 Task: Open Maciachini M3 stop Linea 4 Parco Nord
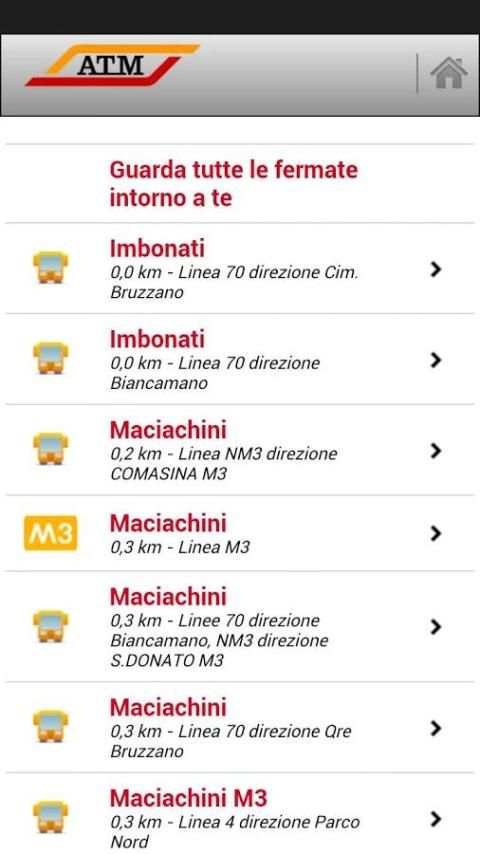(240, 814)
